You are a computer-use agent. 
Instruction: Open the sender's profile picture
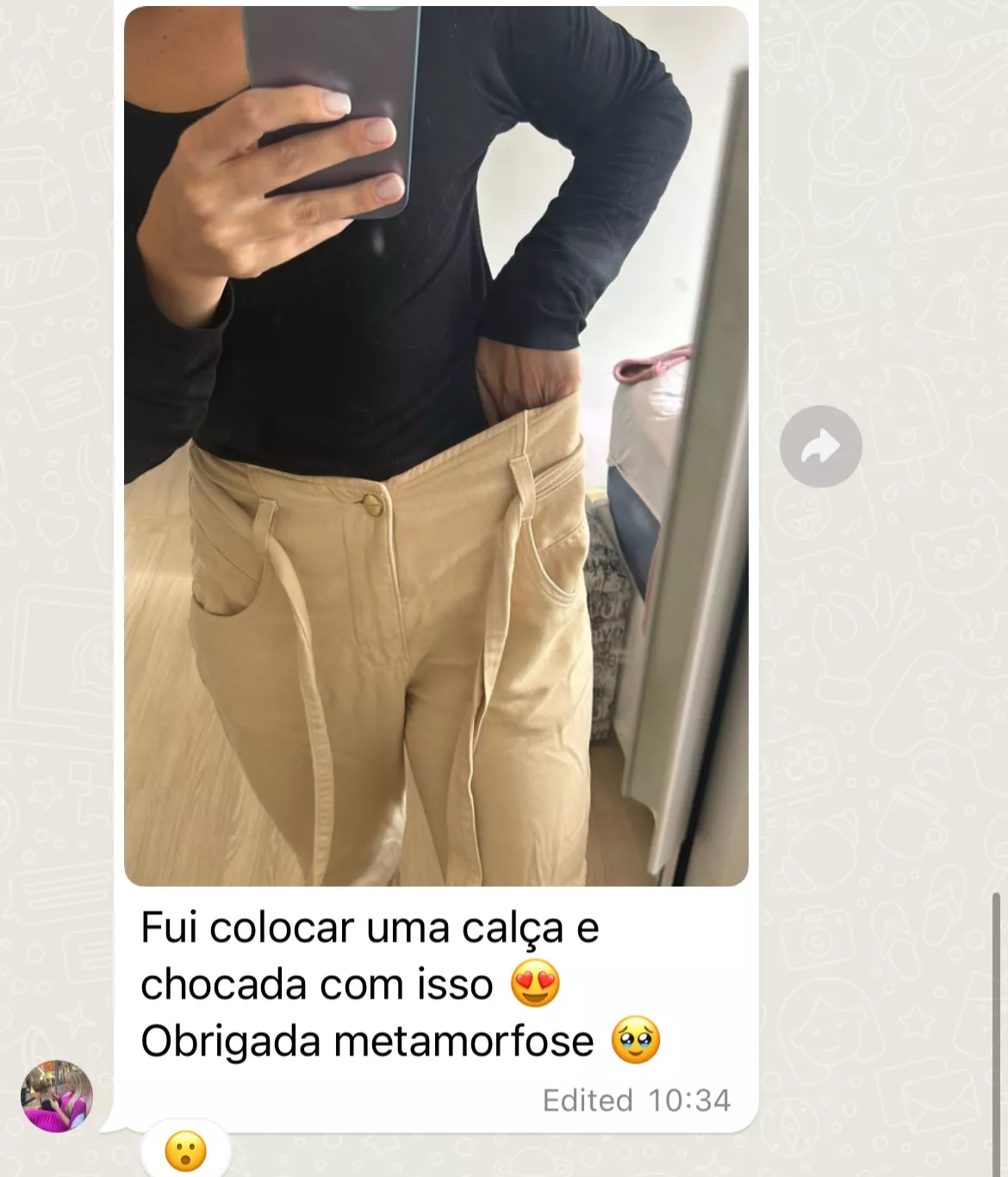coord(57,1096)
